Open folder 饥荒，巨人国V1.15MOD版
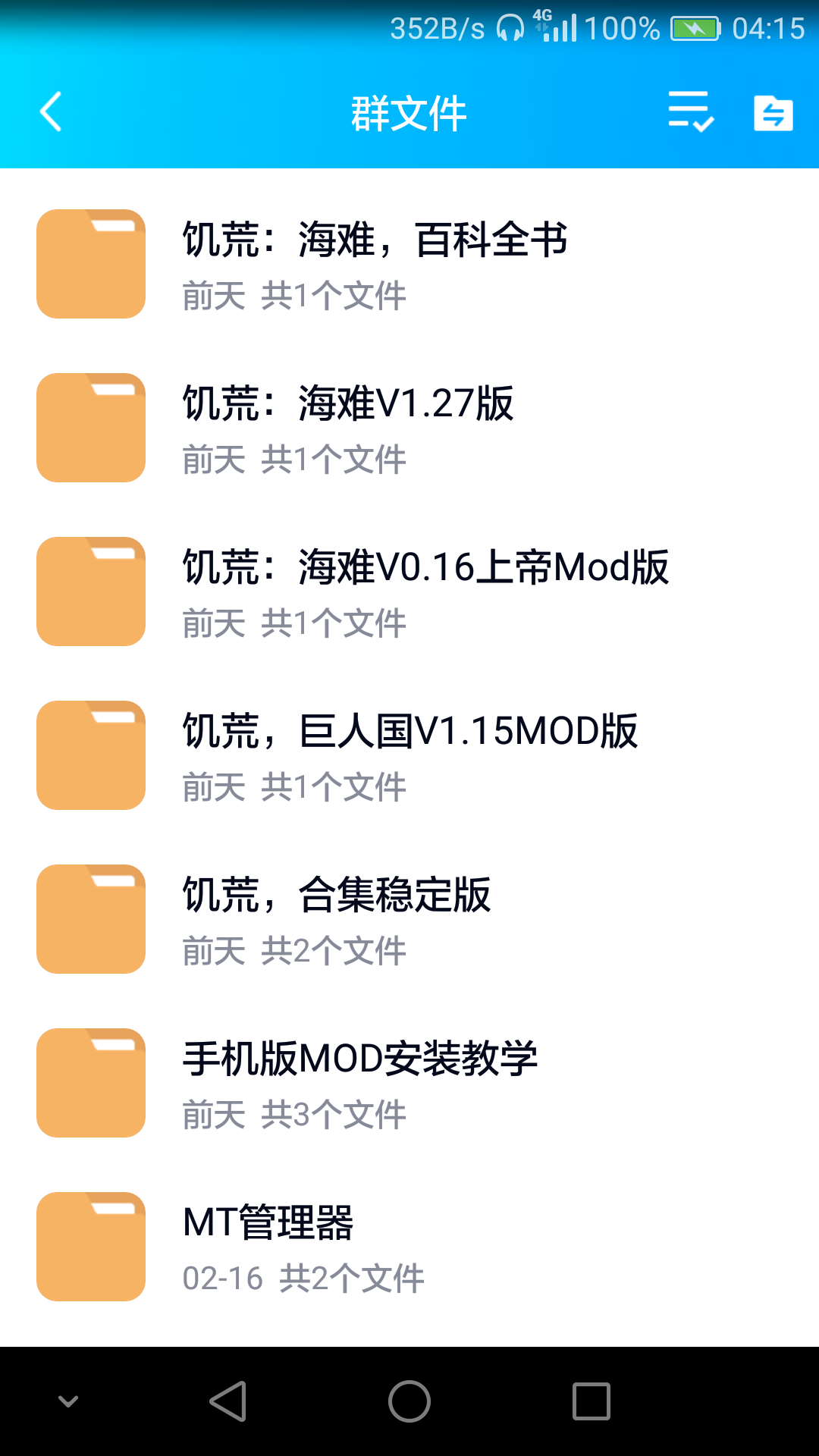Image resolution: width=819 pixels, height=1456 pixels. [409, 755]
